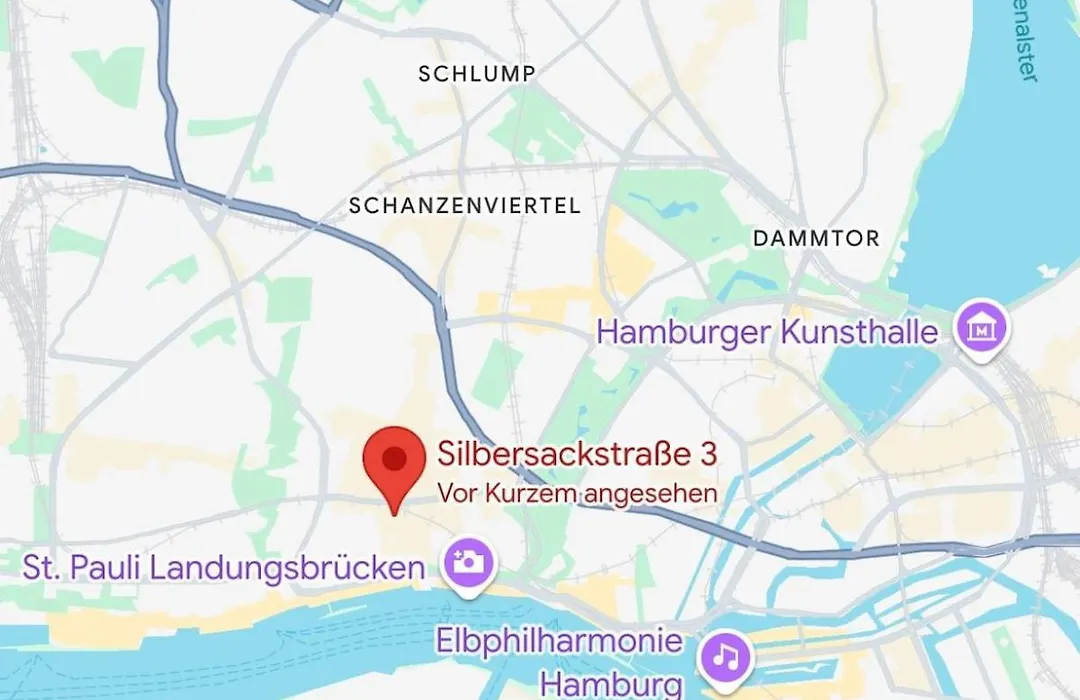Screen dimensions: 1080x700
Task: Select the St. Pauli Landungsbrücken camera marker
Action: [x=468, y=563]
